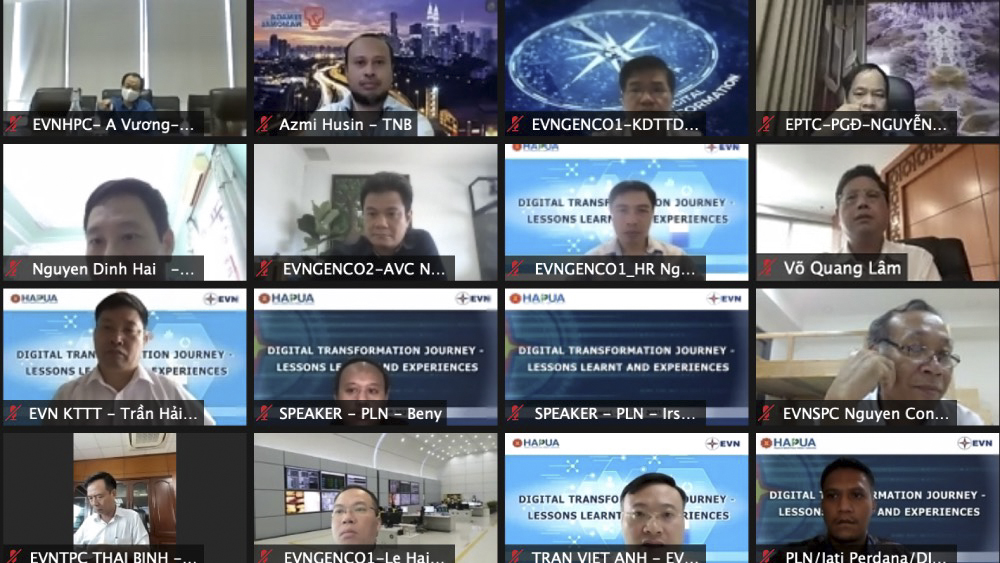Image resolution: width=1000 pixels, height=563 pixels.
Task: Tap EVNSPC Nguyen Con... video tile
Action: click(876, 357)
